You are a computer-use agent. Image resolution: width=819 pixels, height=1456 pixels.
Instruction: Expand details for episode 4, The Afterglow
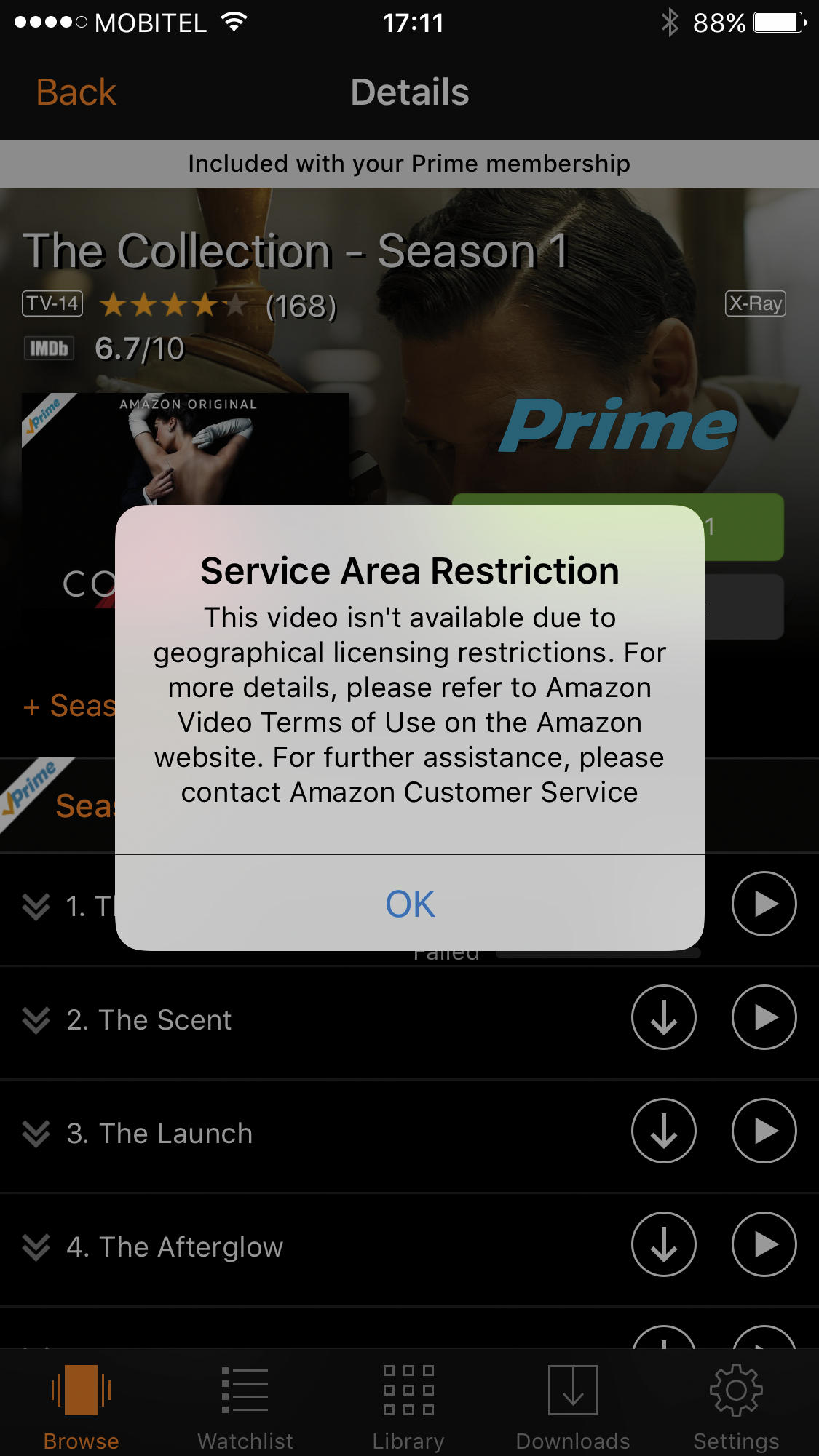[x=36, y=1247]
